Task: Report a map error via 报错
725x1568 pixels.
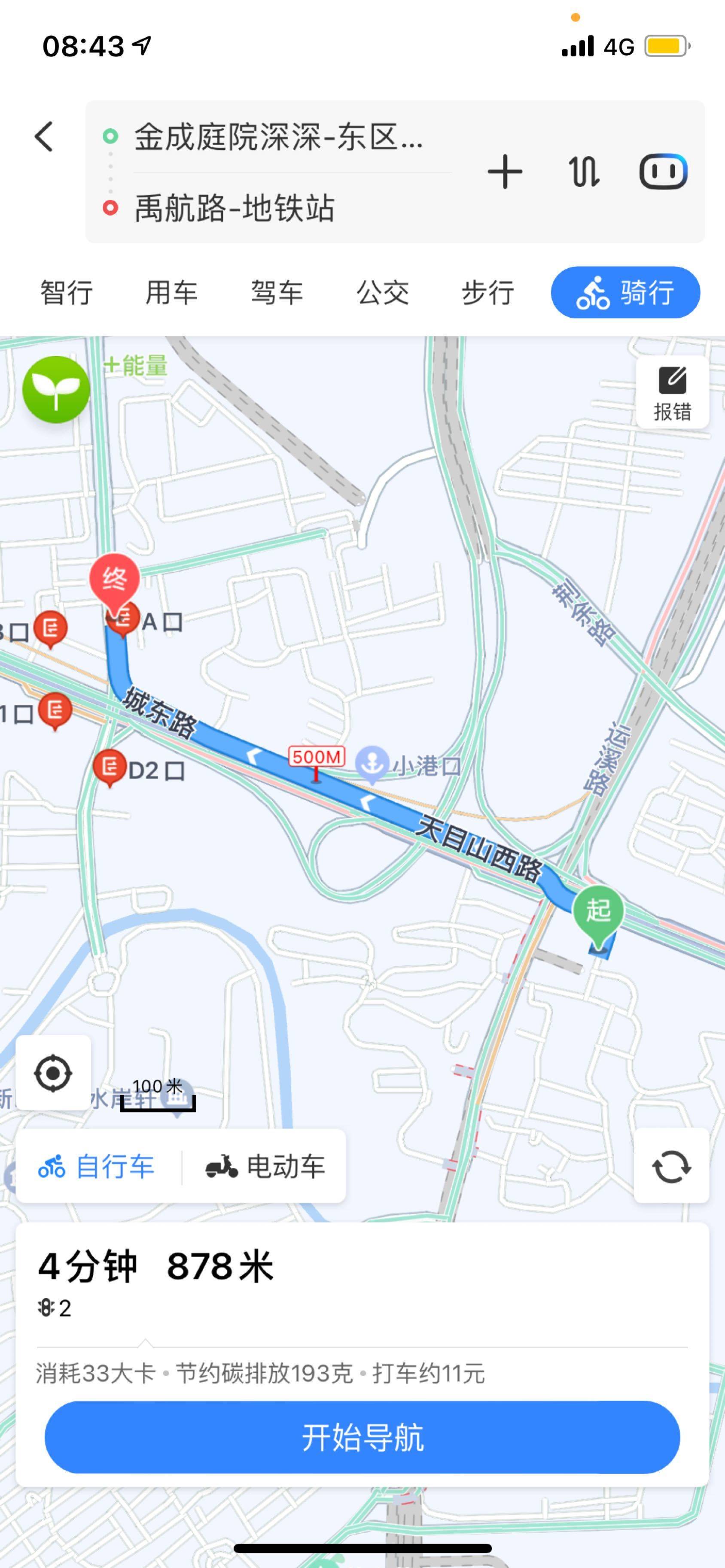Action: tap(672, 393)
